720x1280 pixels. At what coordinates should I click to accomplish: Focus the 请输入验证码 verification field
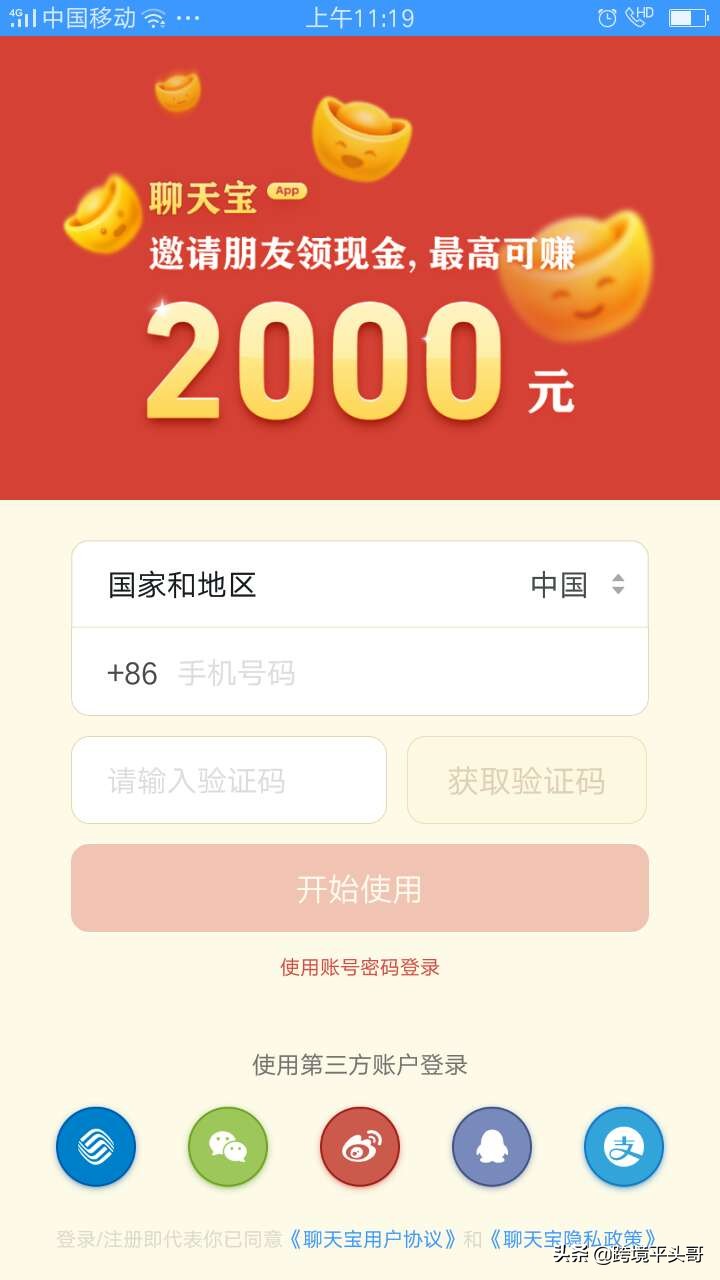click(x=228, y=780)
